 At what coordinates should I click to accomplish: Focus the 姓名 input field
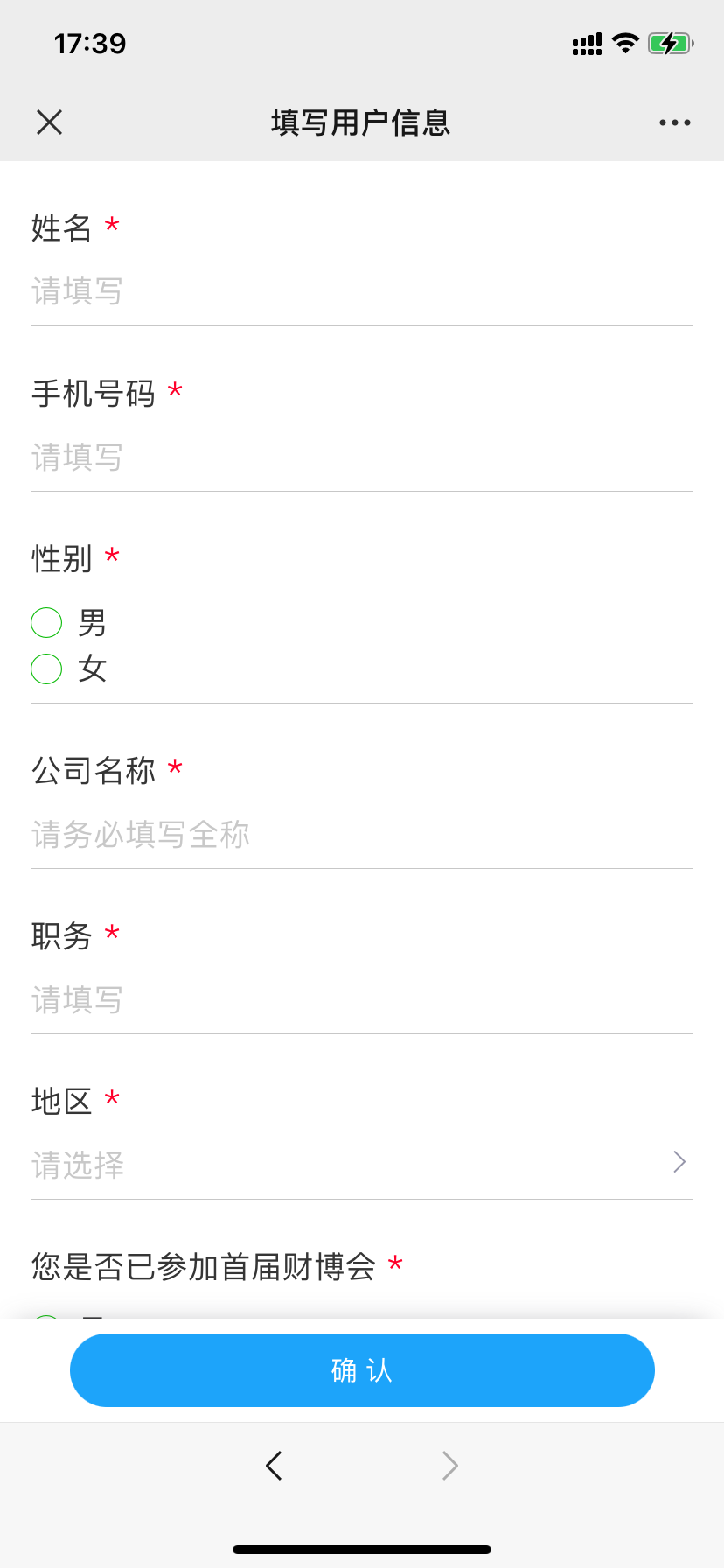click(362, 291)
